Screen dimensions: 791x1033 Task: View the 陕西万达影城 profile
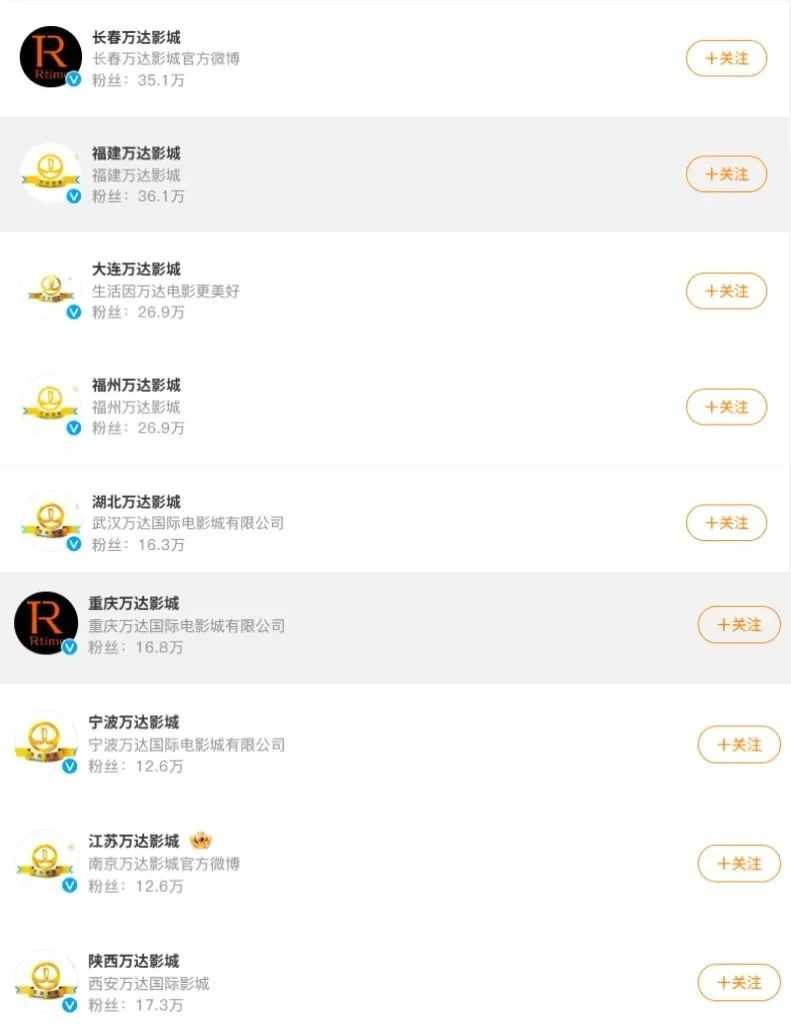click(133, 961)
